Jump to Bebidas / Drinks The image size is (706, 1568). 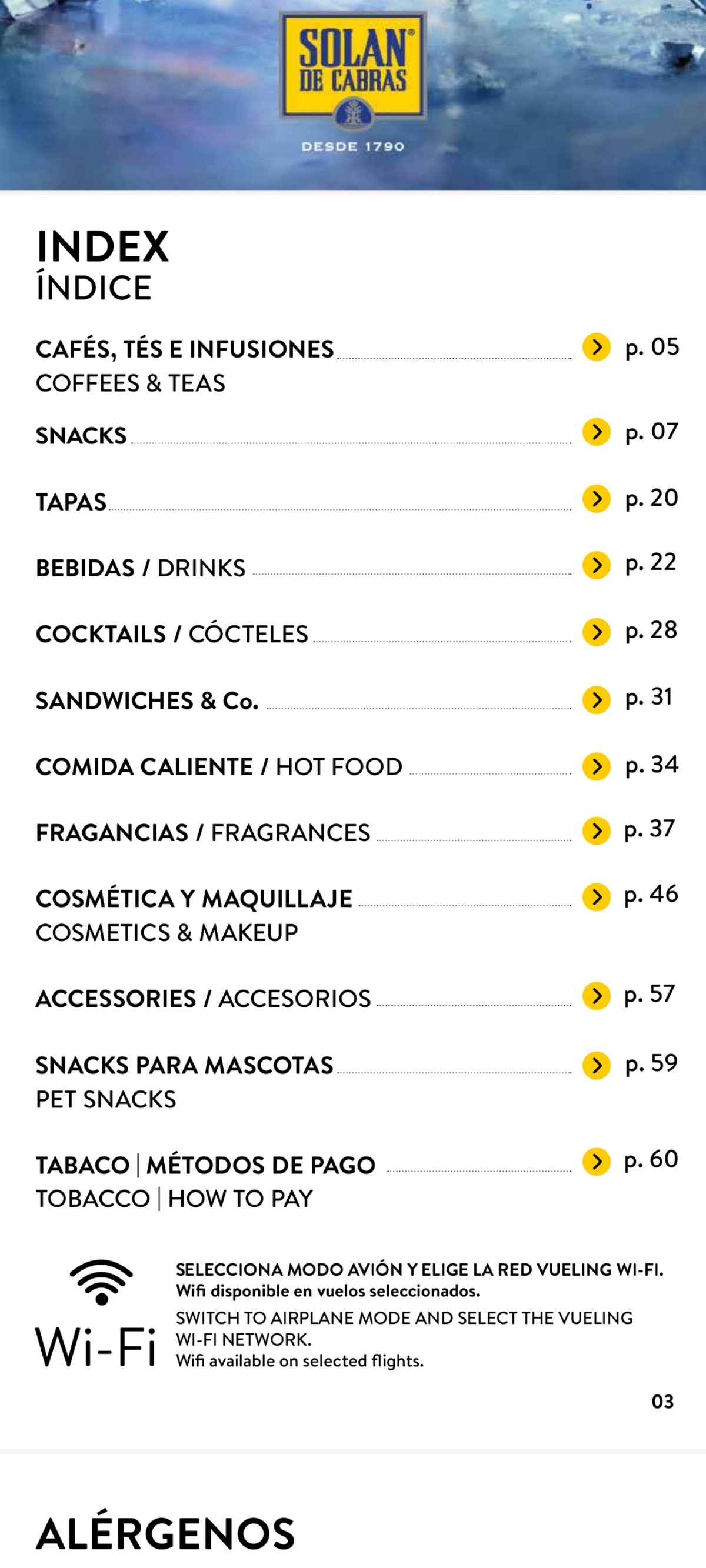pos(597,565)
